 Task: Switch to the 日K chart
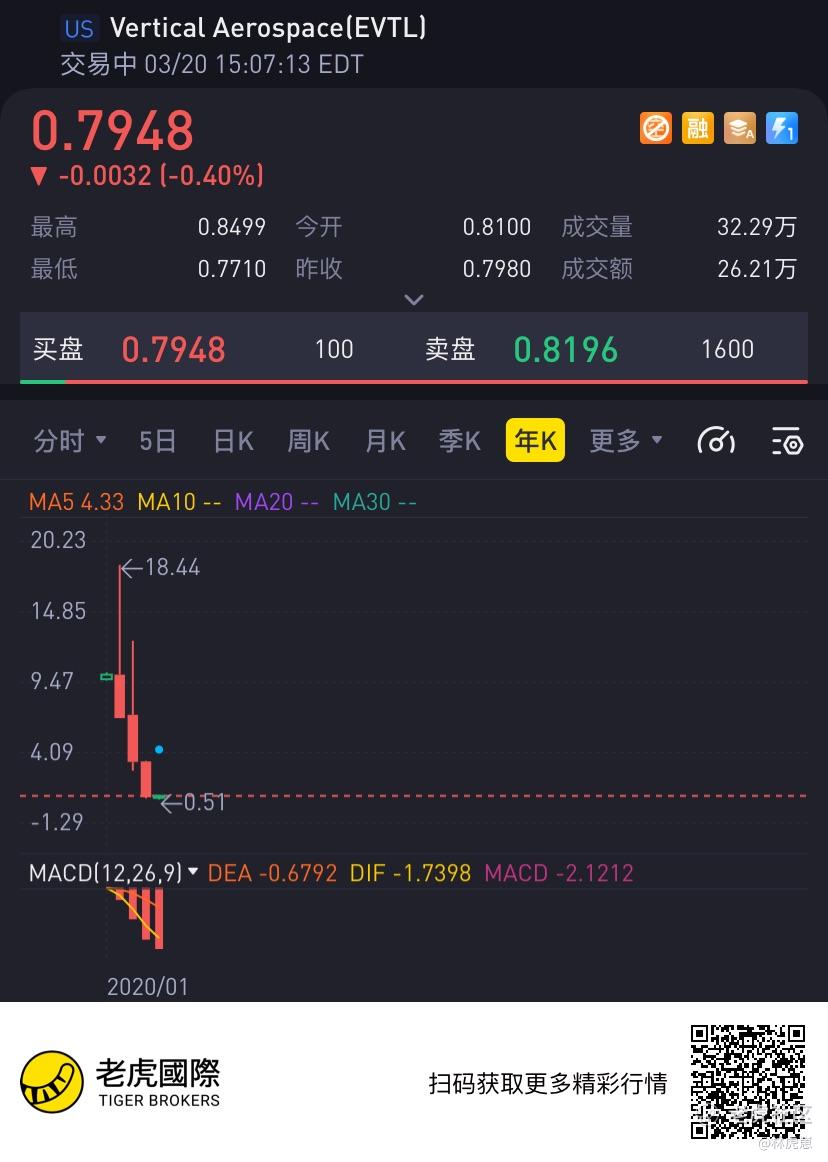pos(234,441)
